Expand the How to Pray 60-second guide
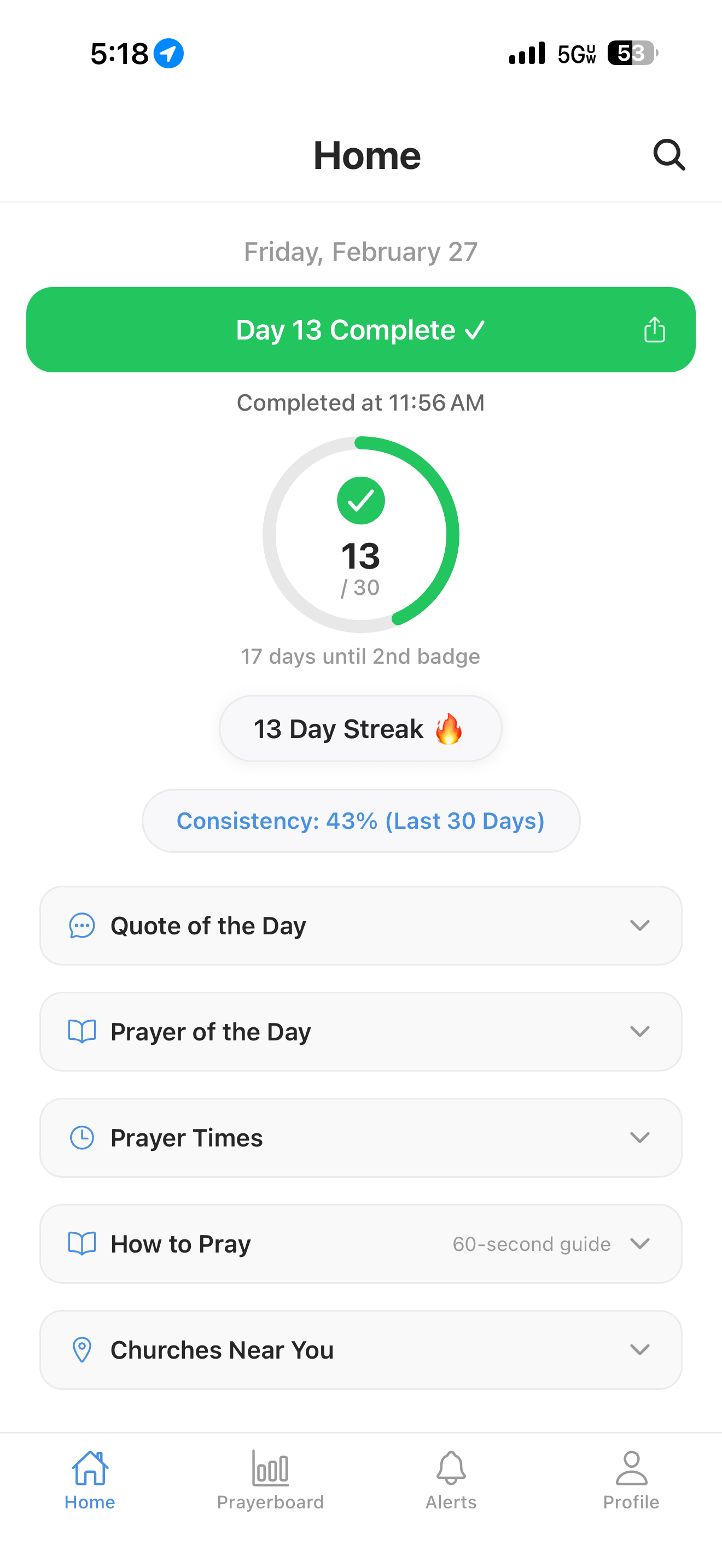 (x=639, y=1243)
